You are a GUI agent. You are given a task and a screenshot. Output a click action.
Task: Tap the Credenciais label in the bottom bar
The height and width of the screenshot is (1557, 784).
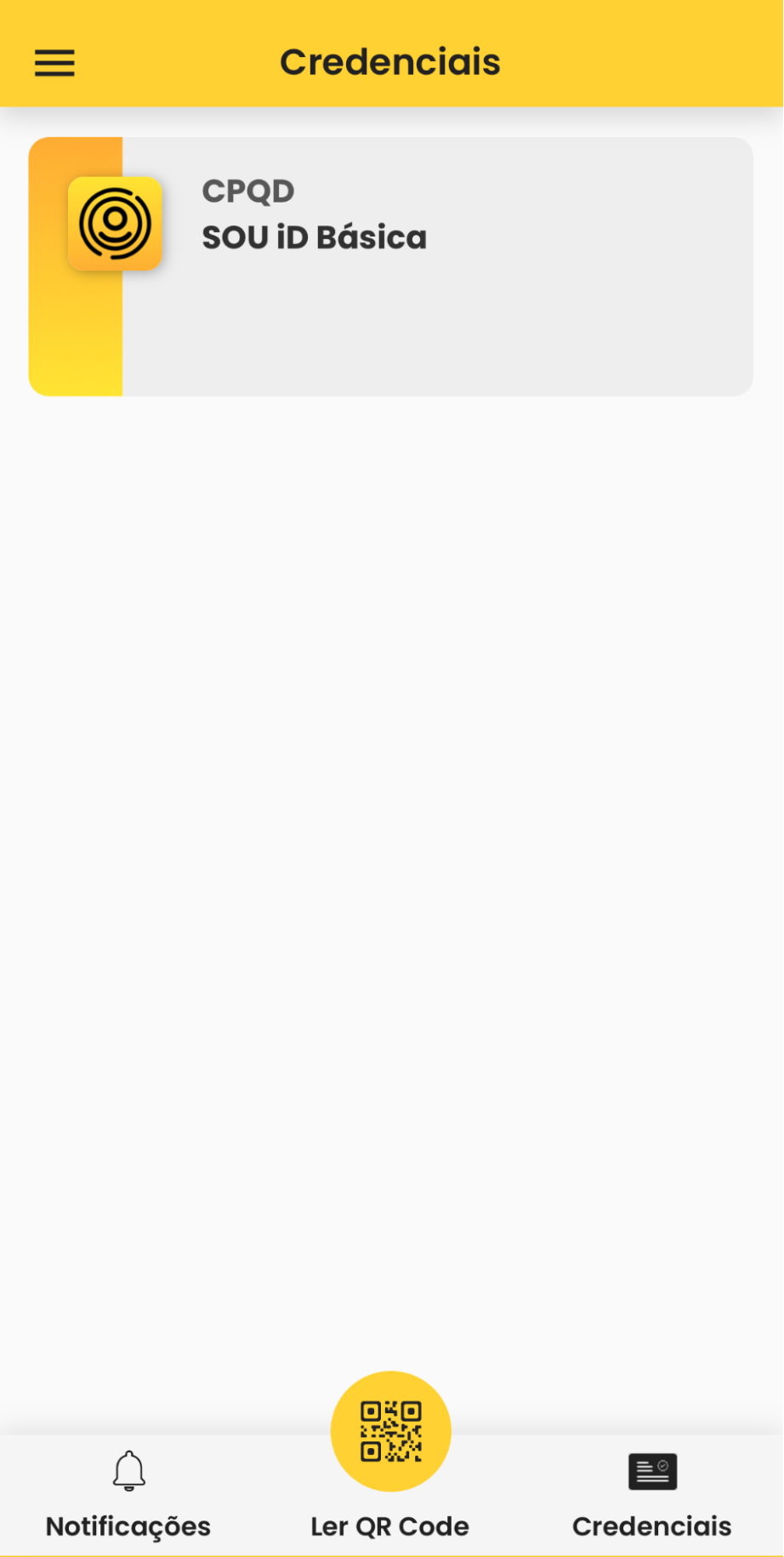coord(650,1526)
